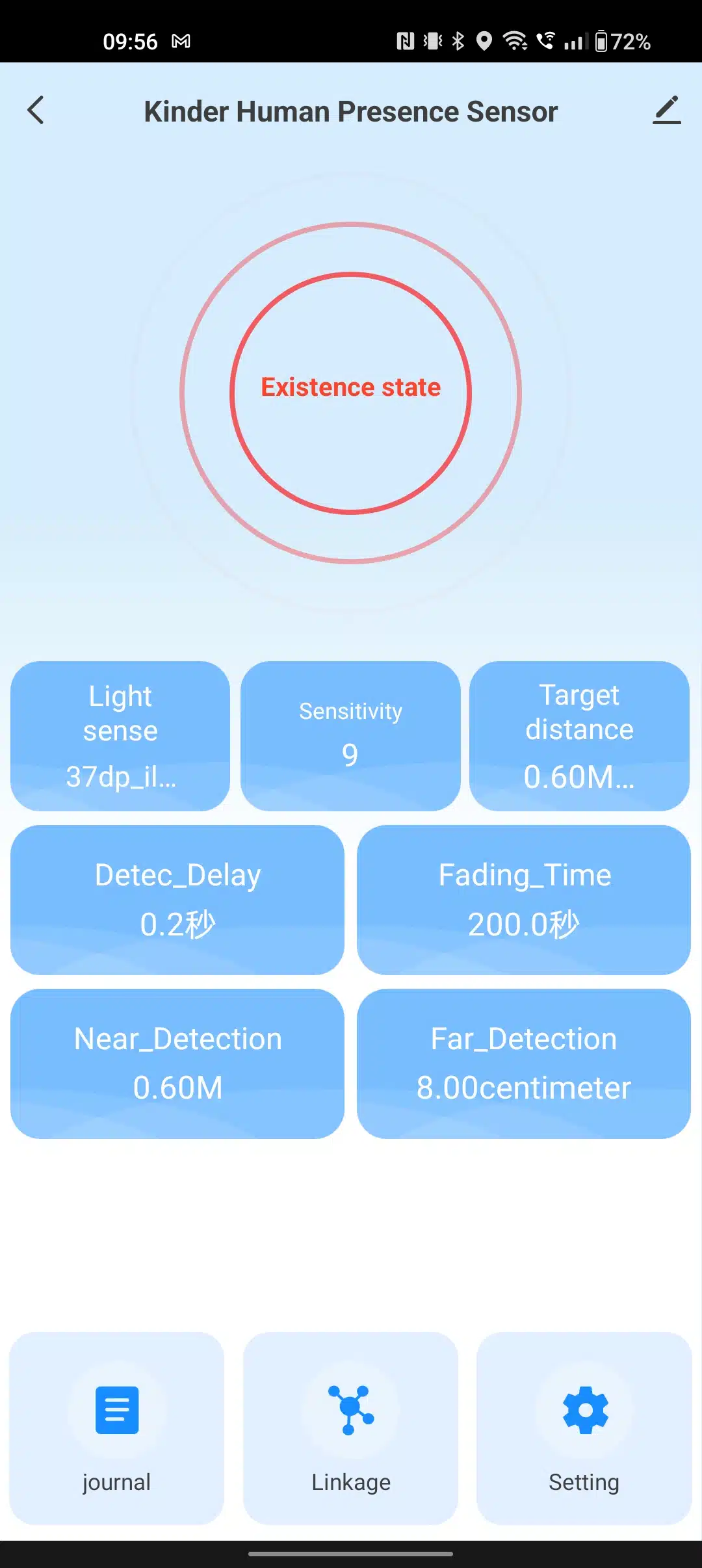
Task: Adjust the Detec_Delay value
Action: [x=177, y=900]
